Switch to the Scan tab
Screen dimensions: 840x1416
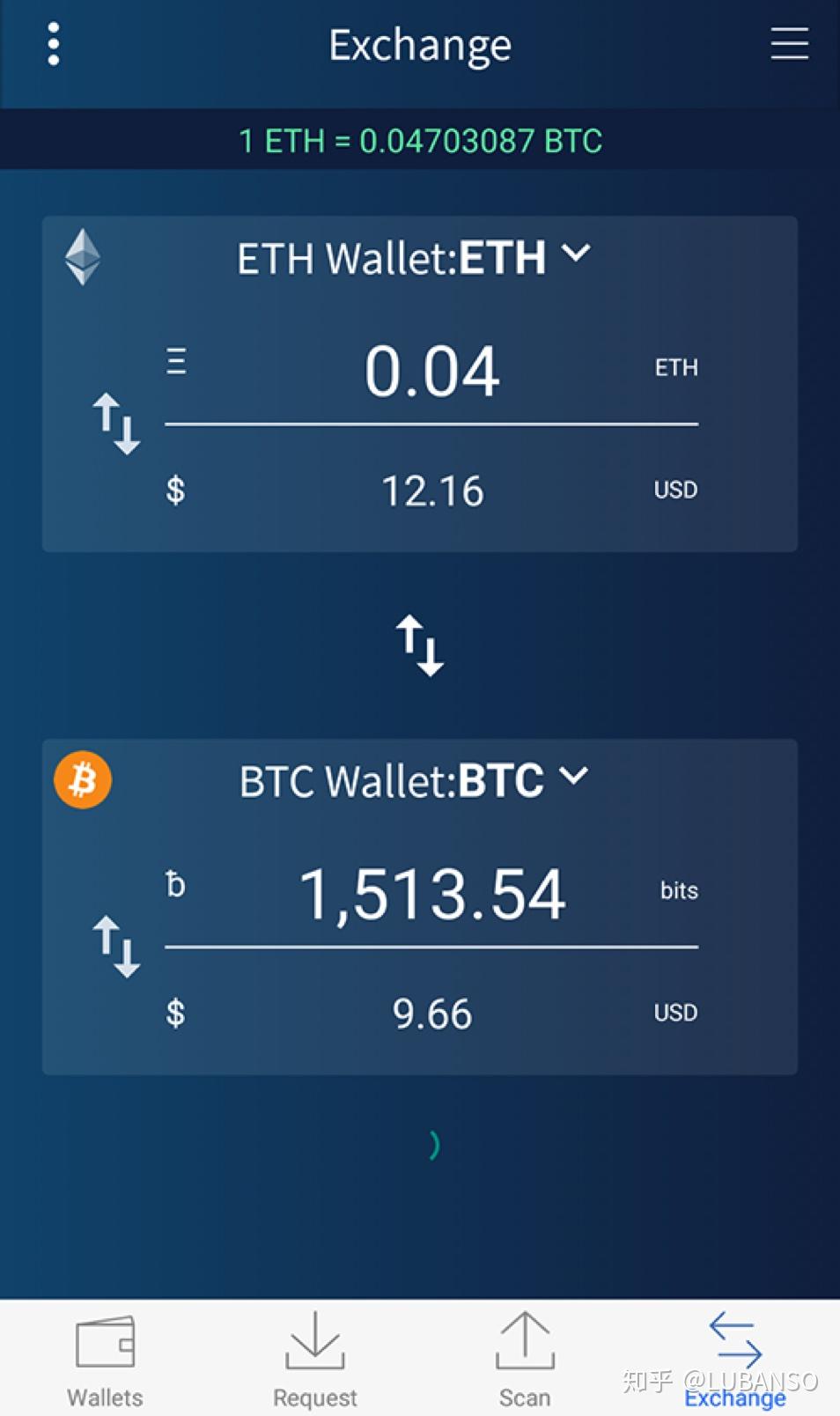click(x=525, y=1359)
